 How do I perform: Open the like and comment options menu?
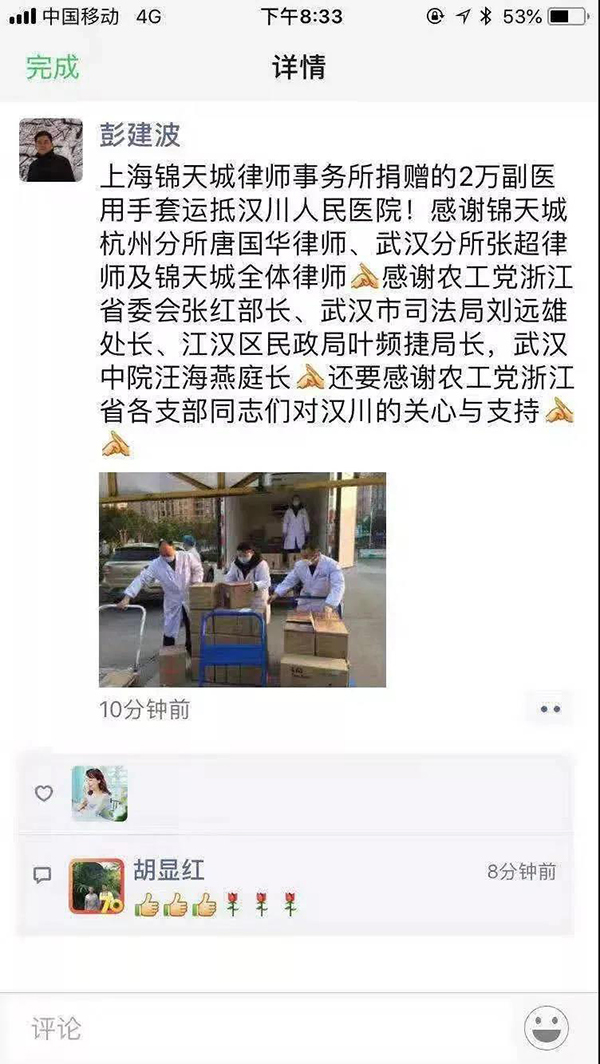549,708
